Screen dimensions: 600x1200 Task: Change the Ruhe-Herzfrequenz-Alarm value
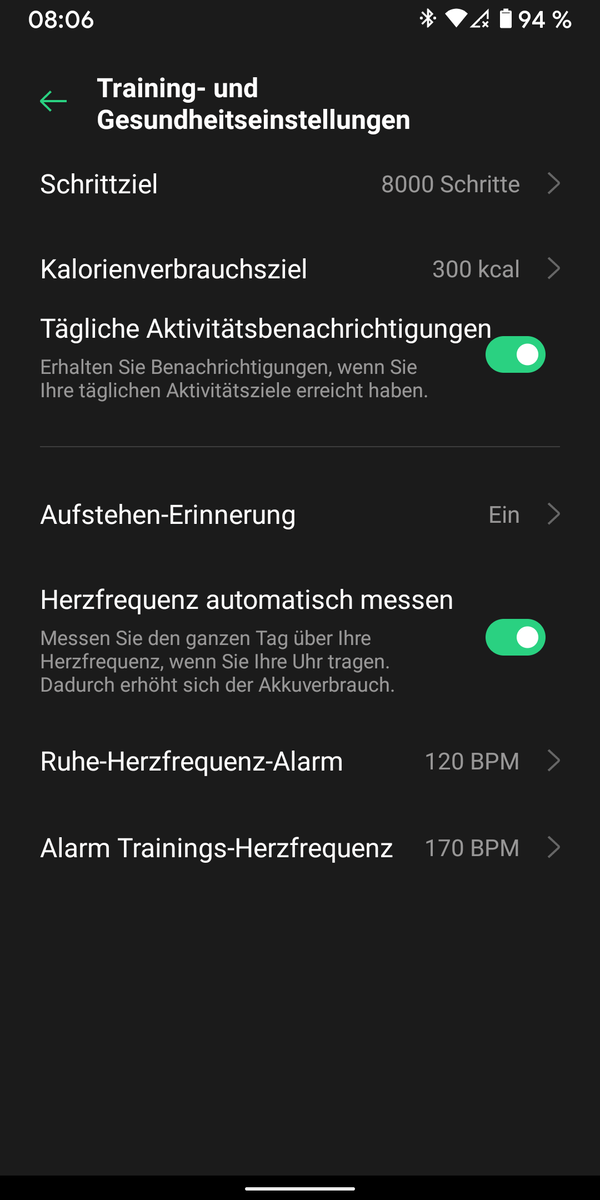pos(300,761)
